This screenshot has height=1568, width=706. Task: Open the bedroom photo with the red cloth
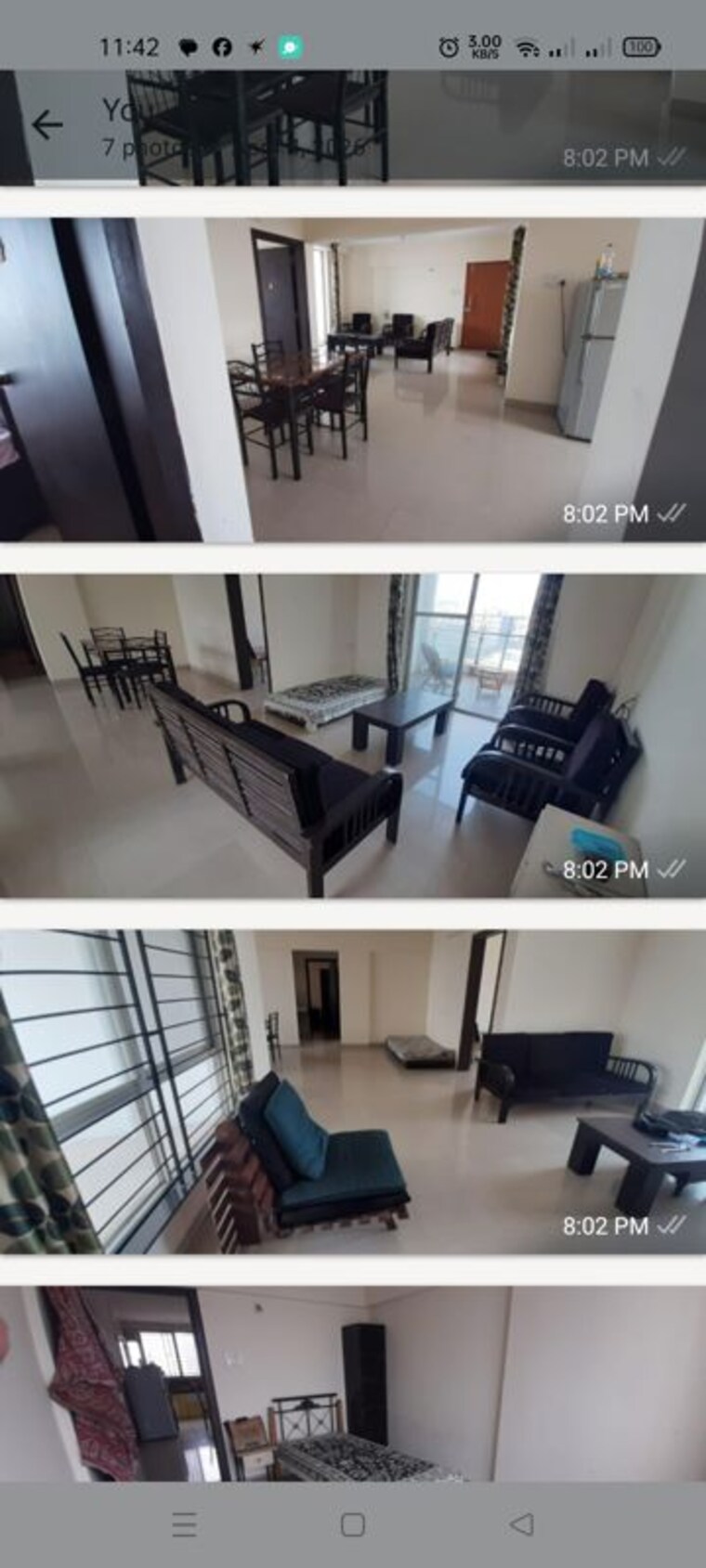pos(353,1383)
